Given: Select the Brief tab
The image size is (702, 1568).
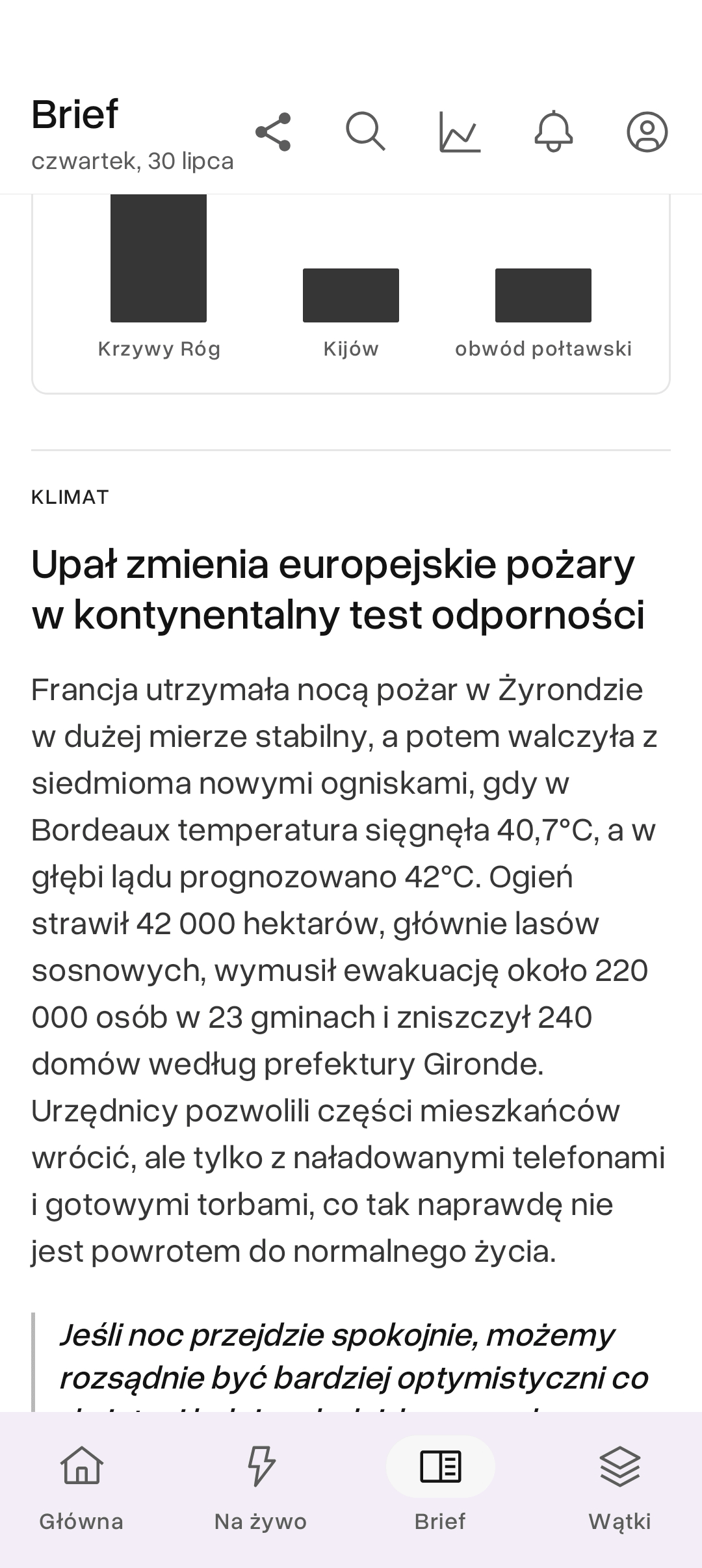Looking at the screenshot, I should click(441, 1489).
